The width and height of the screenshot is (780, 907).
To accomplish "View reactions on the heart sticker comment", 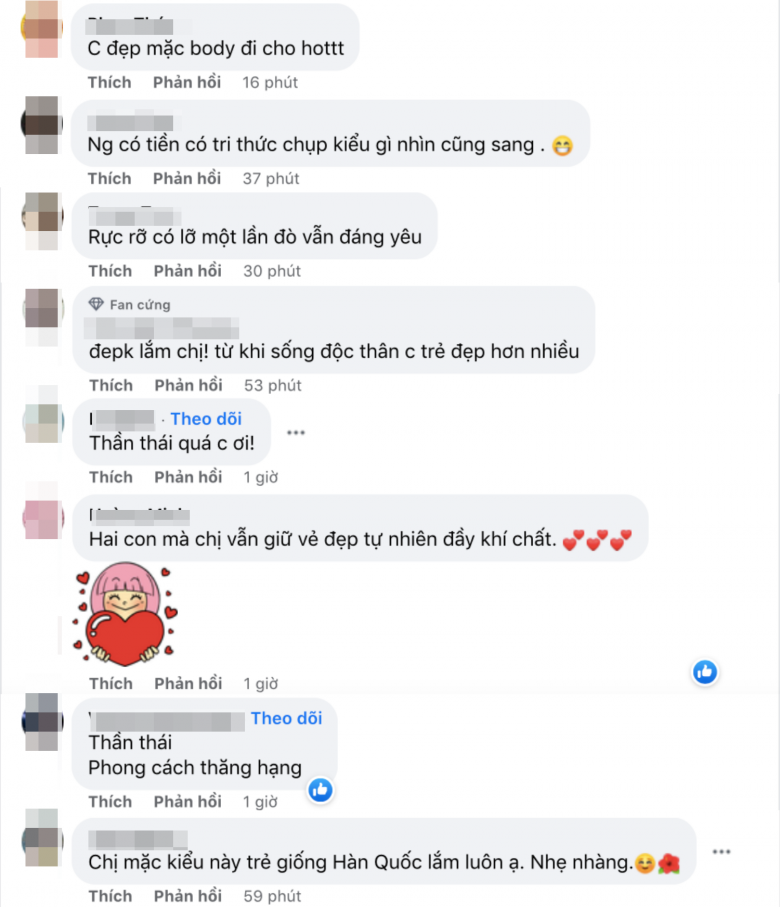I will point(705,671).
